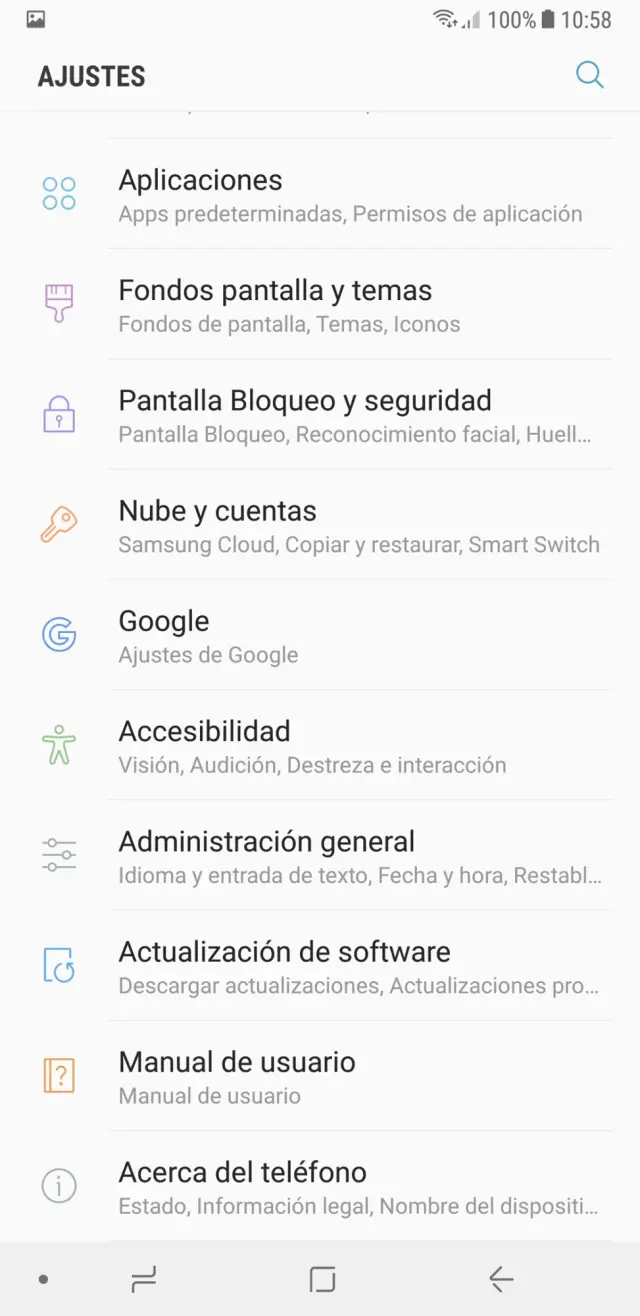Show recent apps
This screenshot has height=1316, width=640.
tap(144, 1279)
